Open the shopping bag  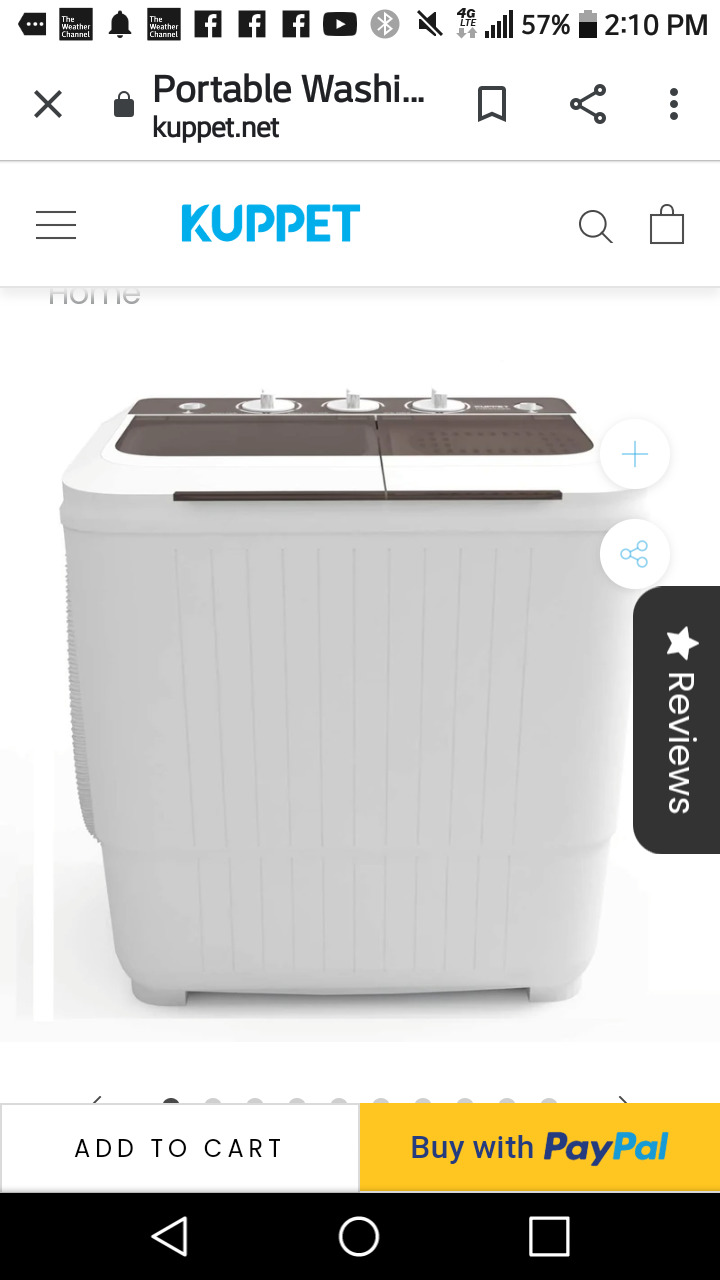pos(667,225)
